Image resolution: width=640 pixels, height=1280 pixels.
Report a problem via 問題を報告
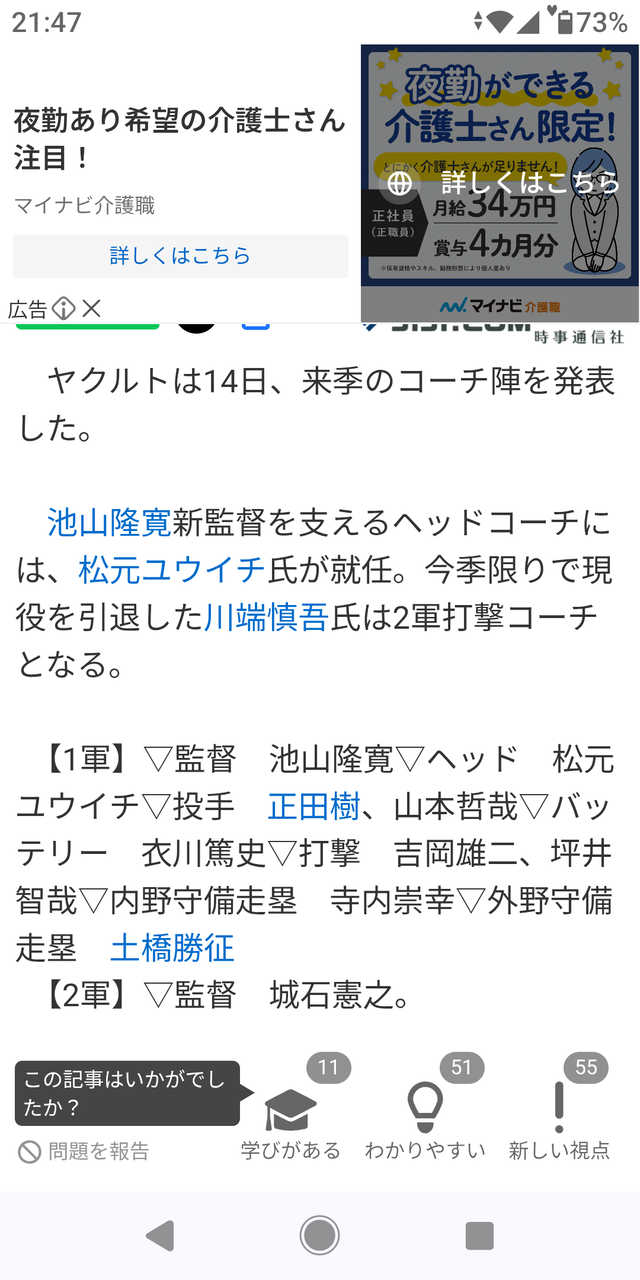point(84,1152)
